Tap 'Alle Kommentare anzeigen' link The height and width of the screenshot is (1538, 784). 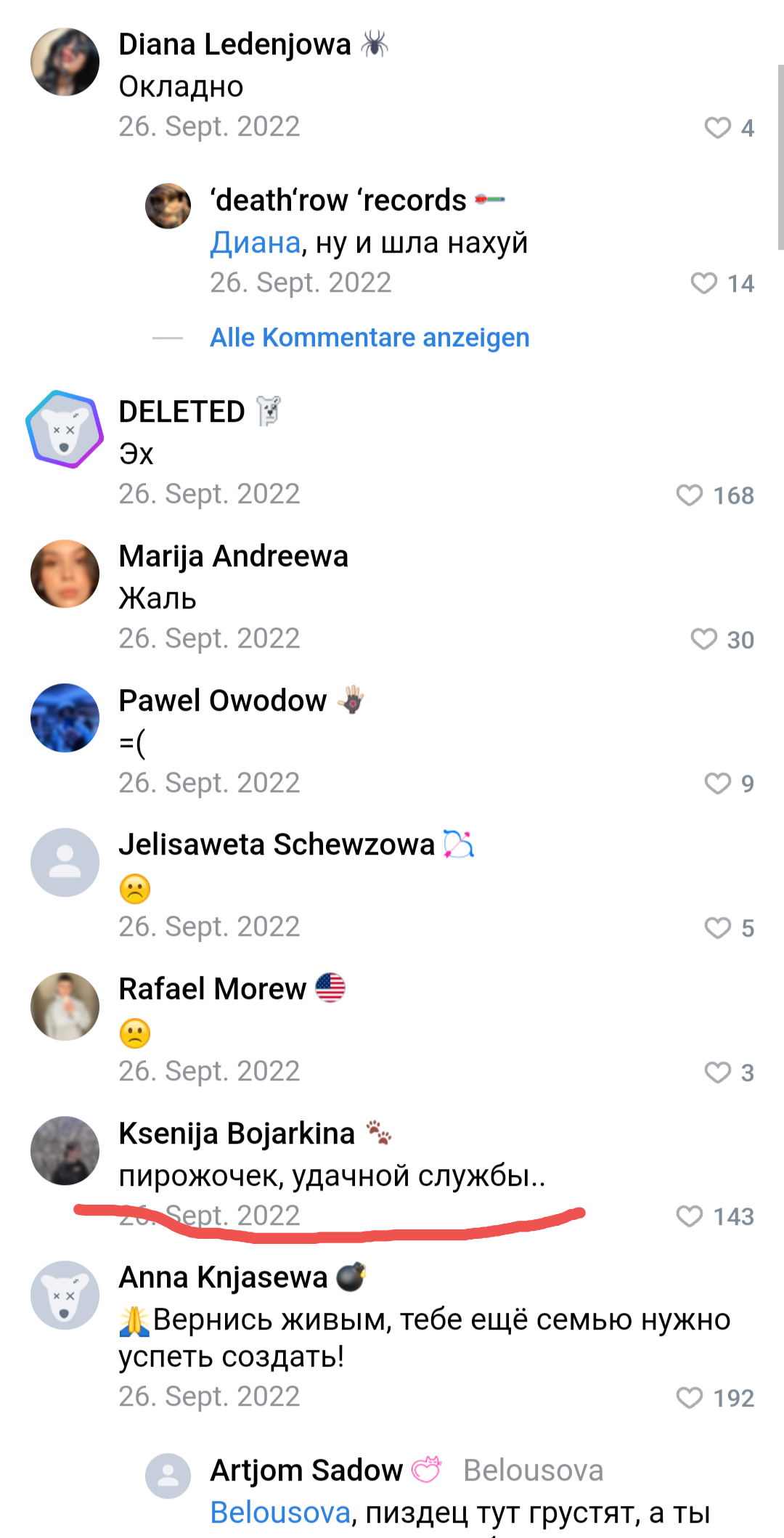coord(369,338)
